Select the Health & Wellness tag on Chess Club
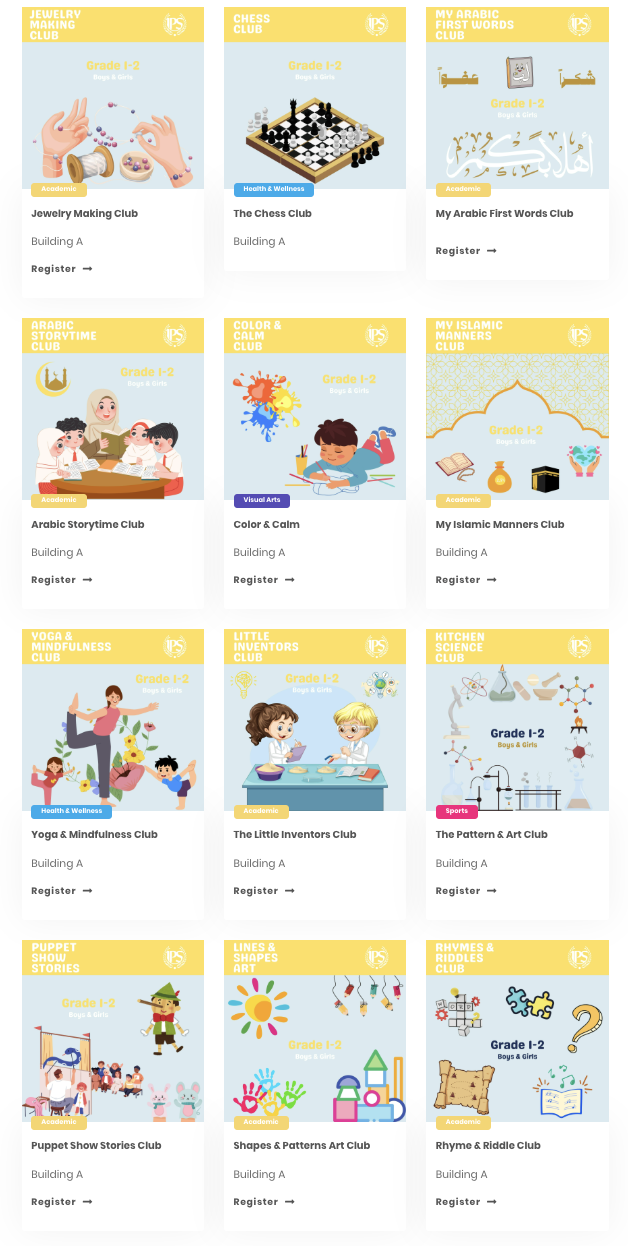The height and width of the screenshot is (1246, 628). pyautogui.click(x=273, y=189)
